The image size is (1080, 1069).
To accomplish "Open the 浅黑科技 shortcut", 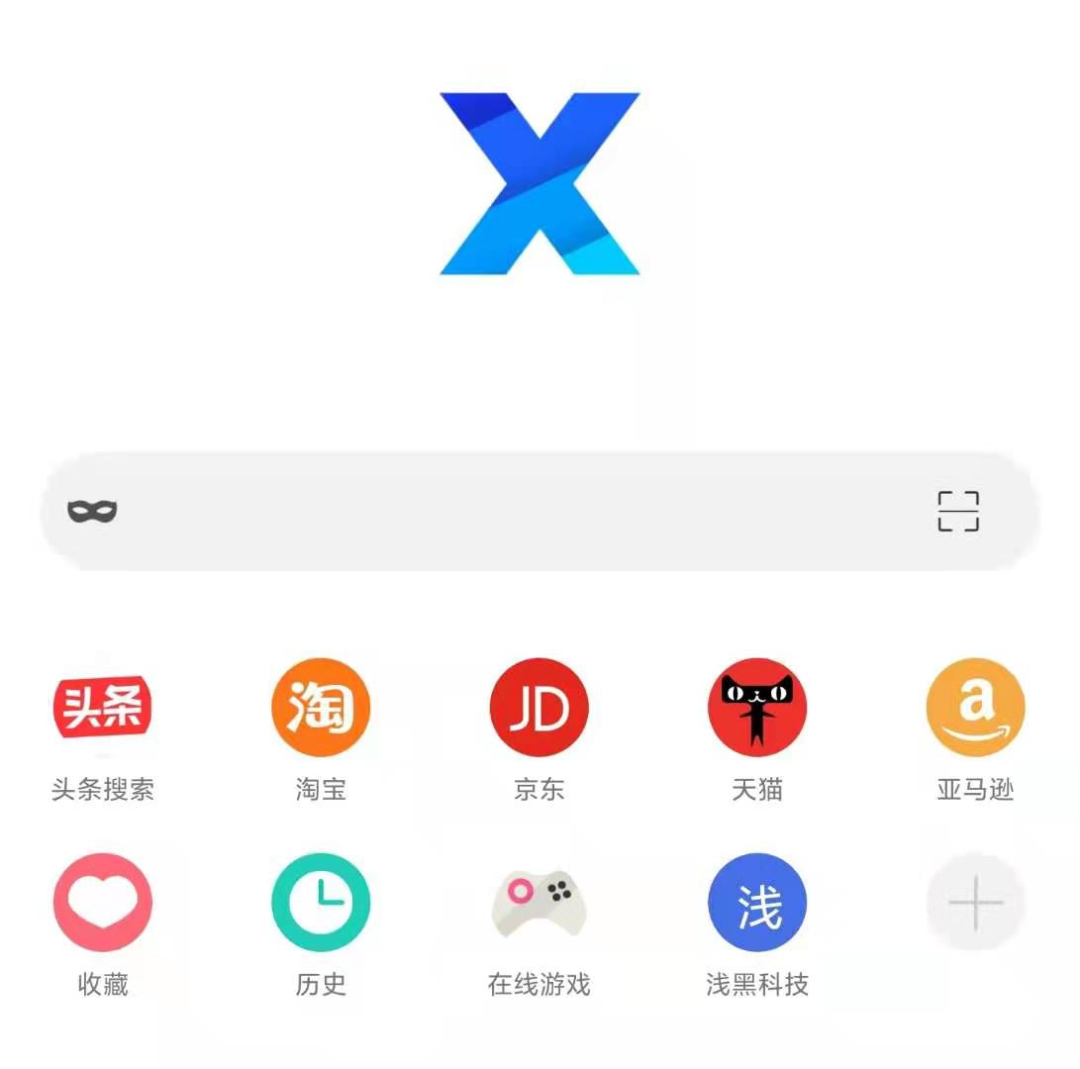I will pos(757,902).
